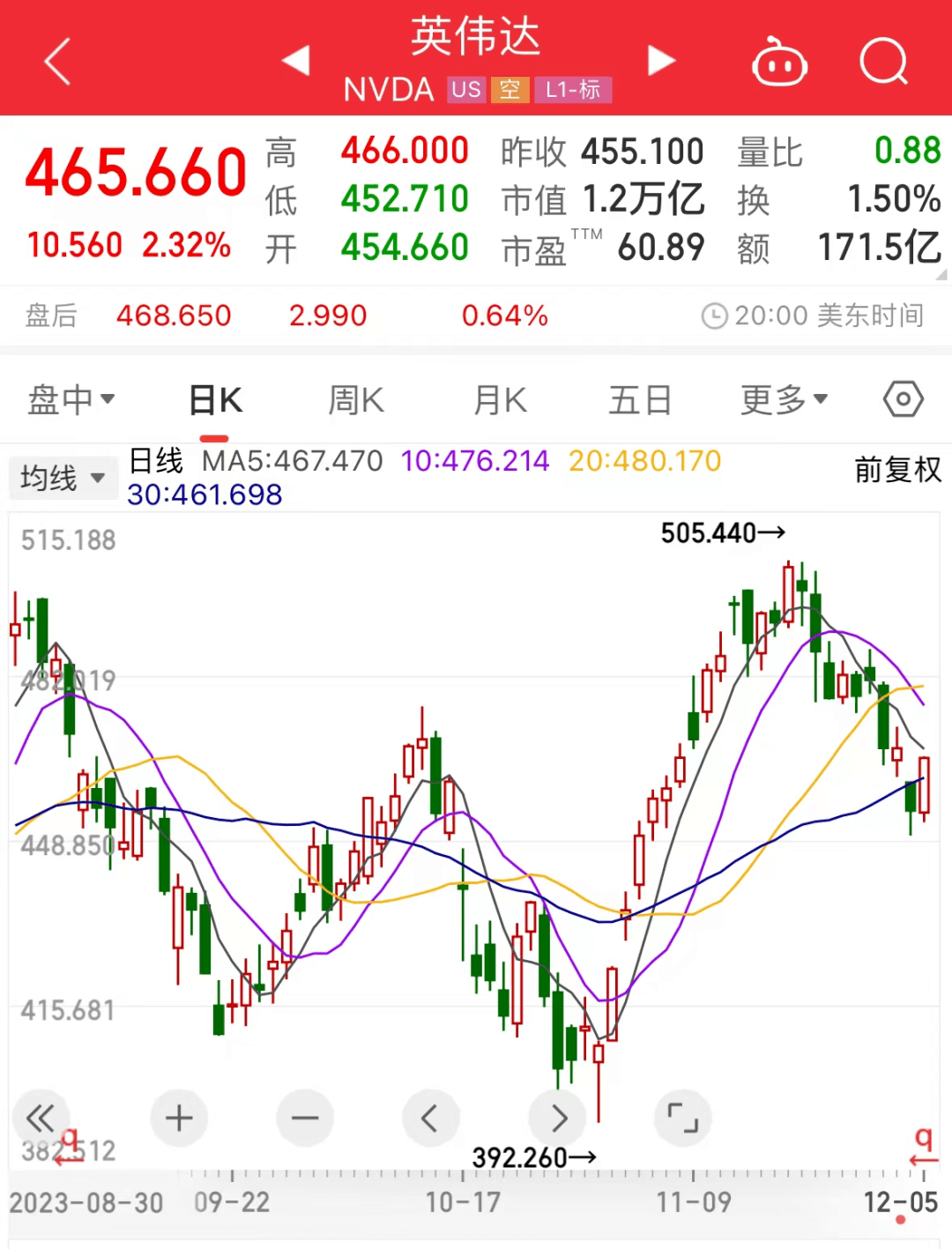Switch to the 月K chart
The width and height of the screenshot is (952, 1249).
pos(500,401)
